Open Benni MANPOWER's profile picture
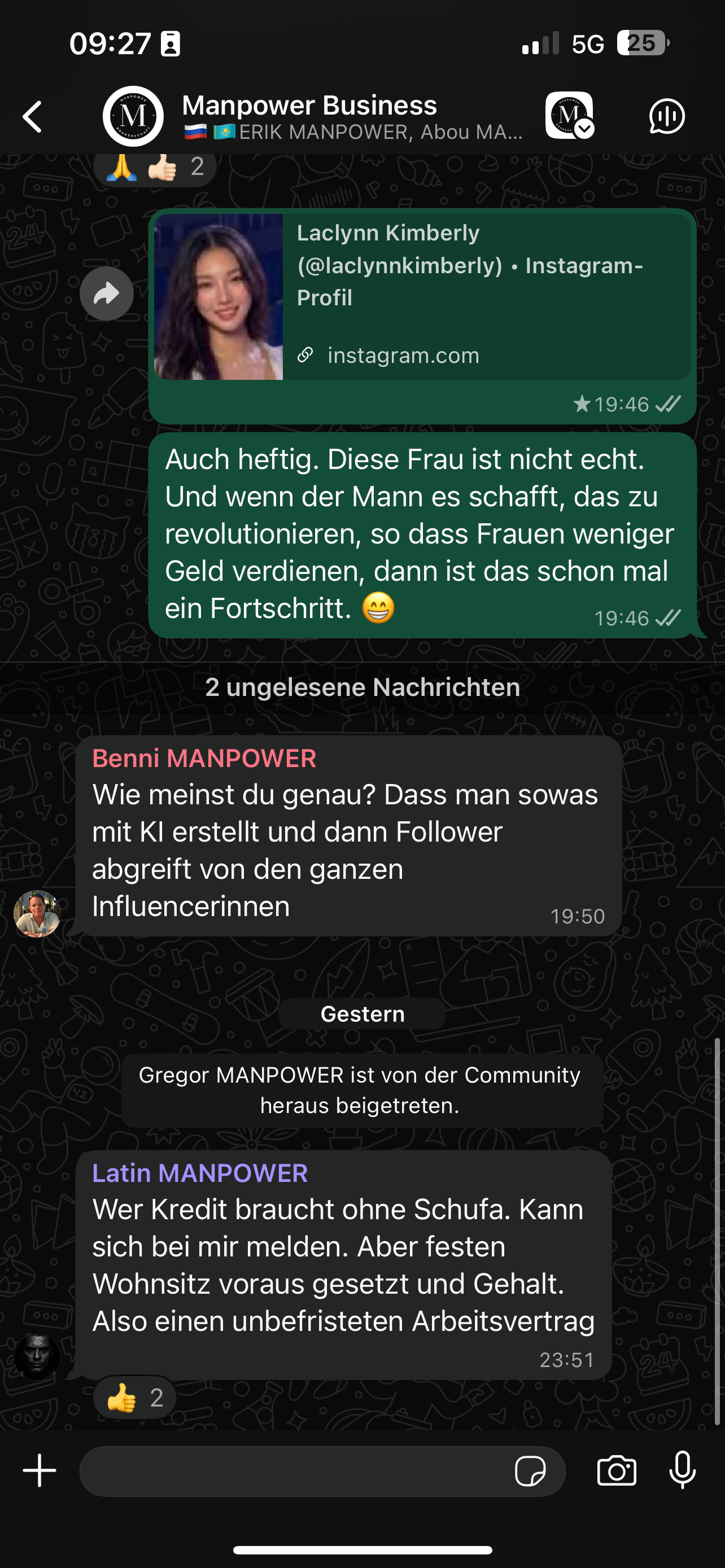The image size is (725, 1568). click(37, 914)
